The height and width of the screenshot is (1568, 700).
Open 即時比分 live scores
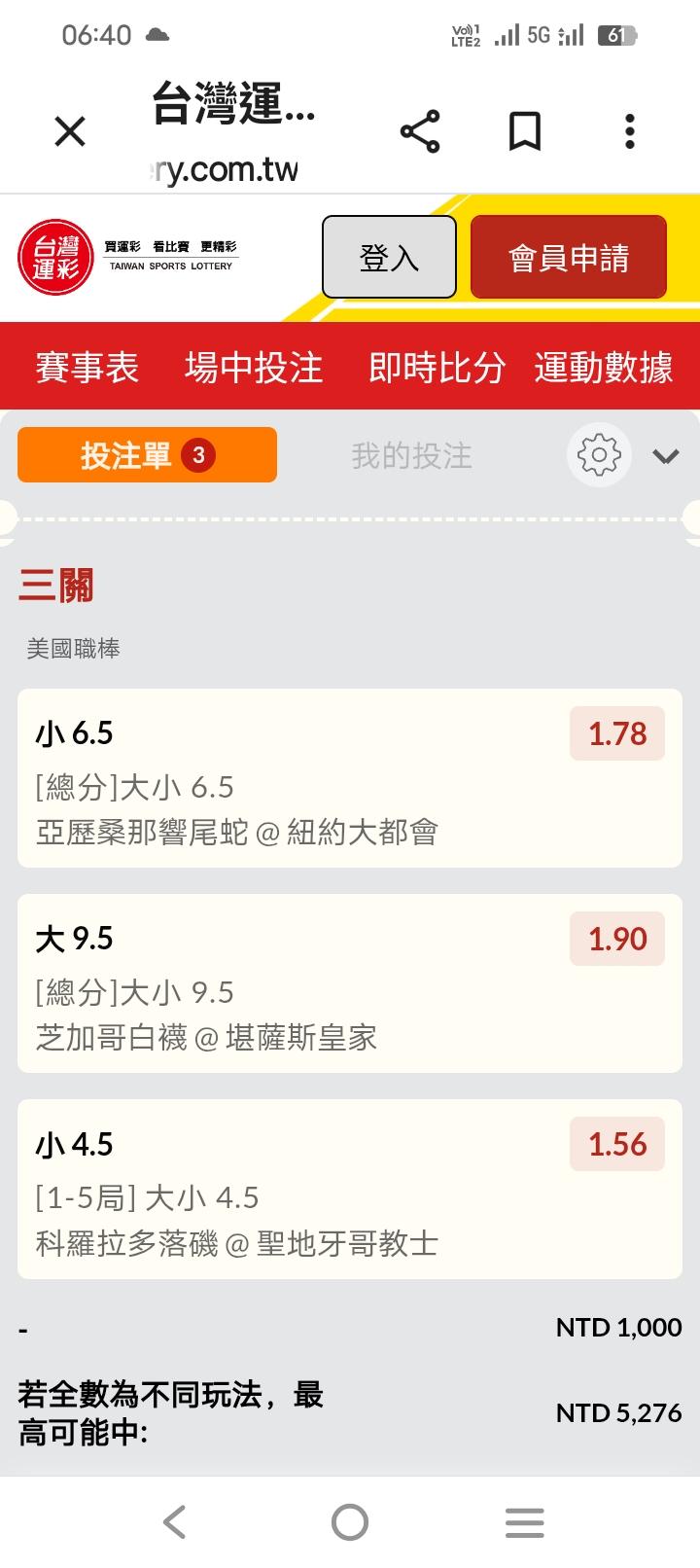click(437, 368)
